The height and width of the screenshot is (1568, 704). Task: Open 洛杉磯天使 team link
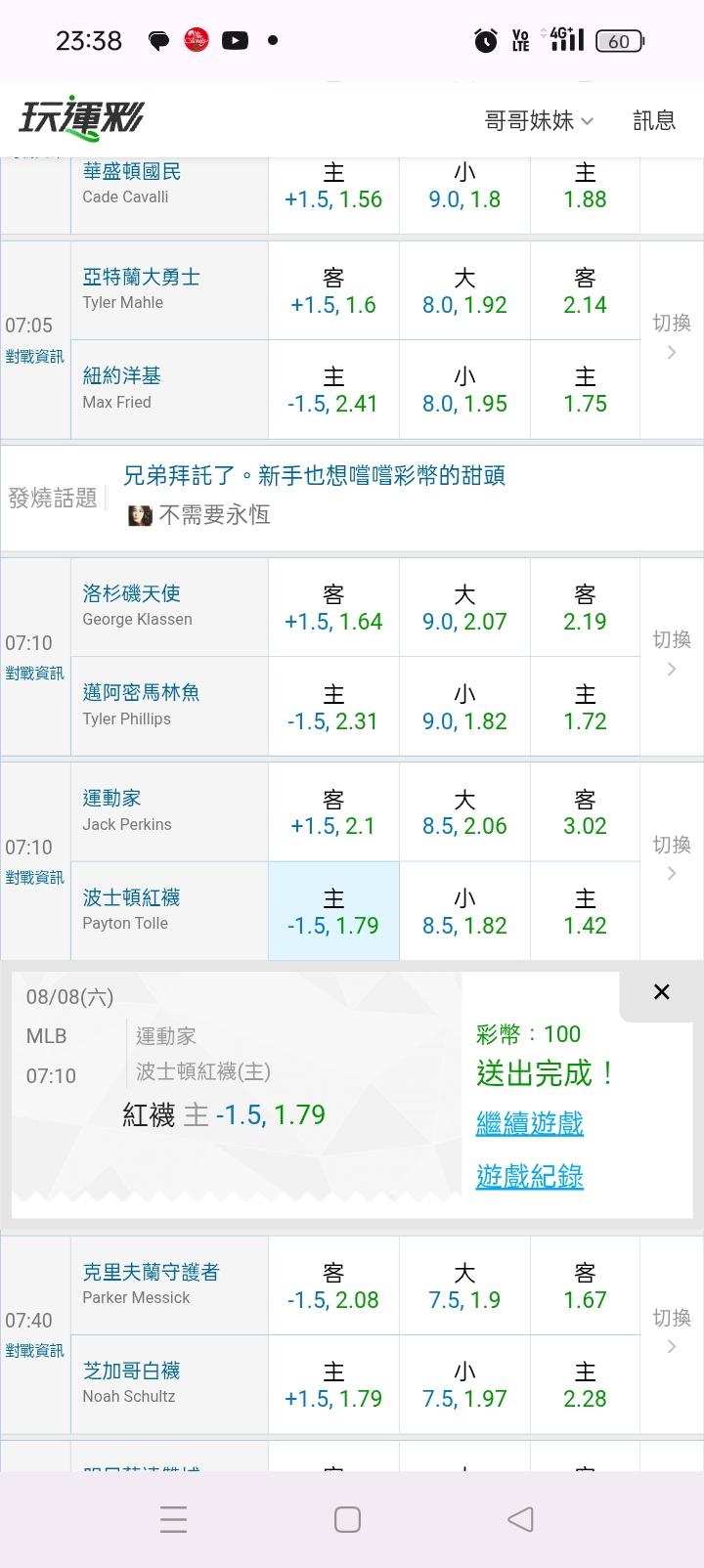(132, 593)
